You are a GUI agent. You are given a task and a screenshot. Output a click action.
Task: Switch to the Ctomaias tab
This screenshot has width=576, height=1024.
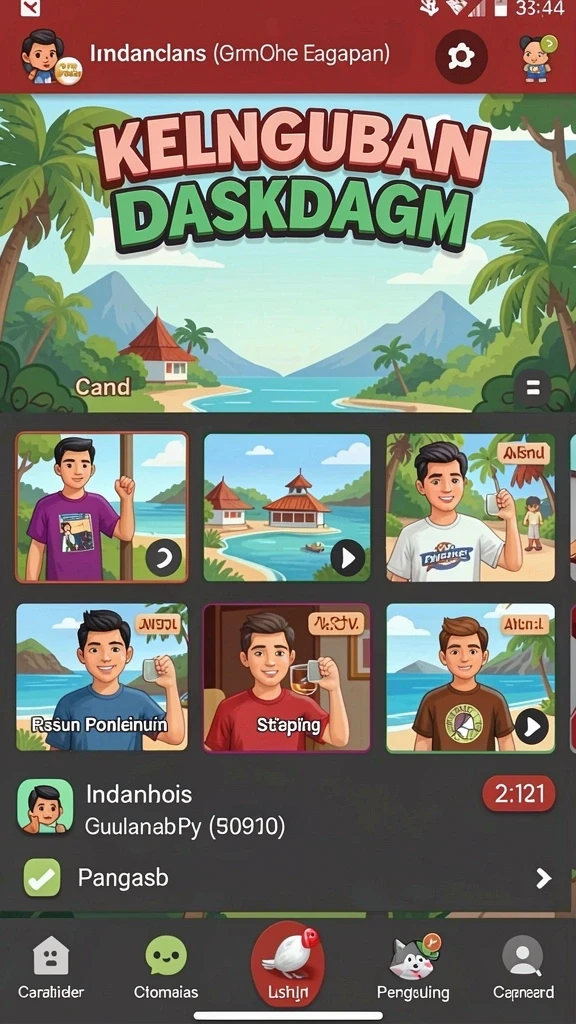166,968
